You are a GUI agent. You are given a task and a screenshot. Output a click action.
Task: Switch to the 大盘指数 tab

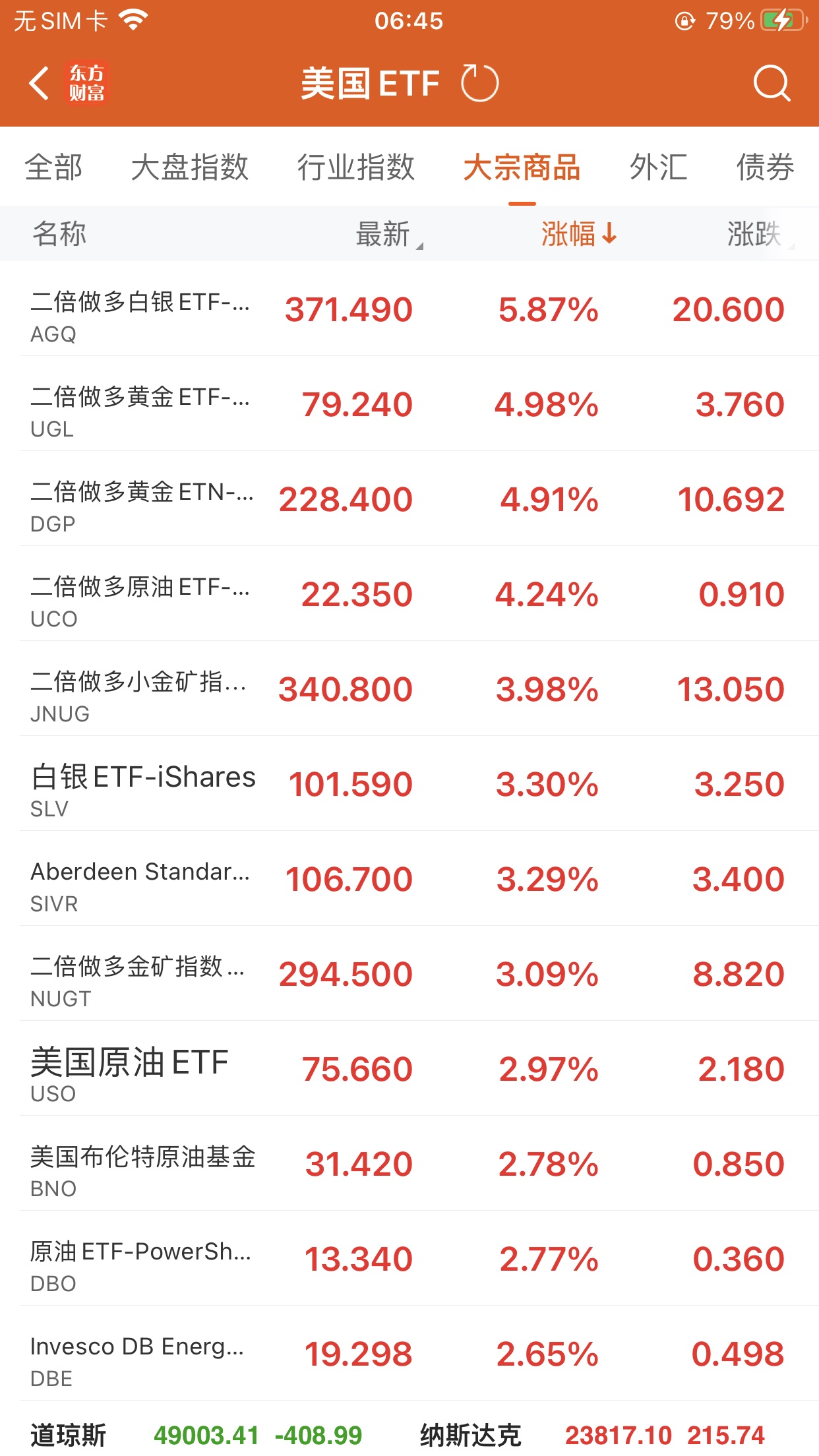click(x=189, y=167)
